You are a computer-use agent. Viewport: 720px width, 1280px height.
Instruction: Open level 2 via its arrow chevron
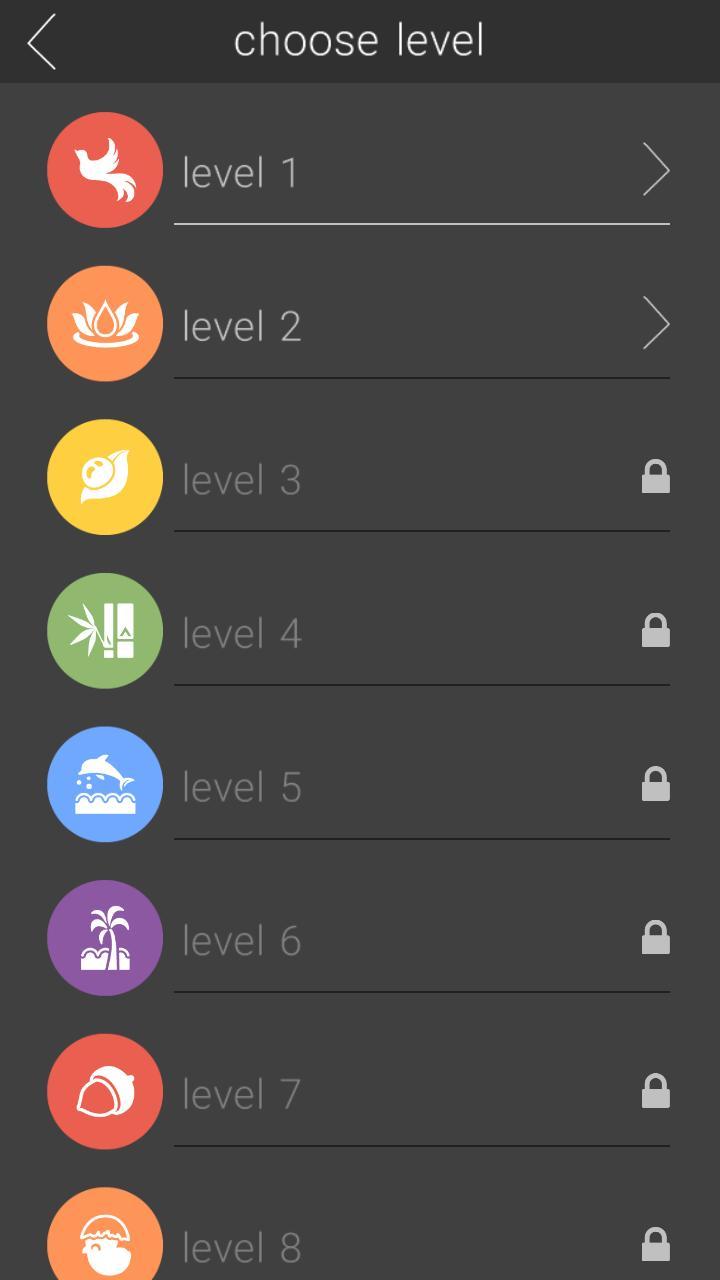tap(657, 324)
